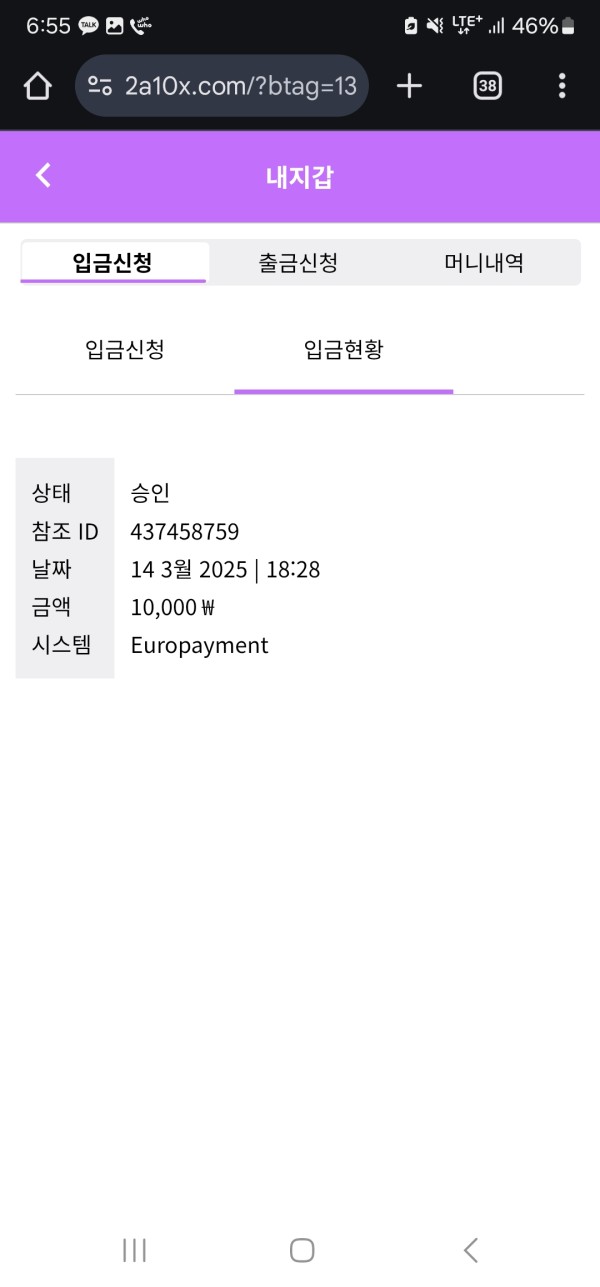Open recent apps from navigation bar
Screen dimensions: 600x1287
134,1249
